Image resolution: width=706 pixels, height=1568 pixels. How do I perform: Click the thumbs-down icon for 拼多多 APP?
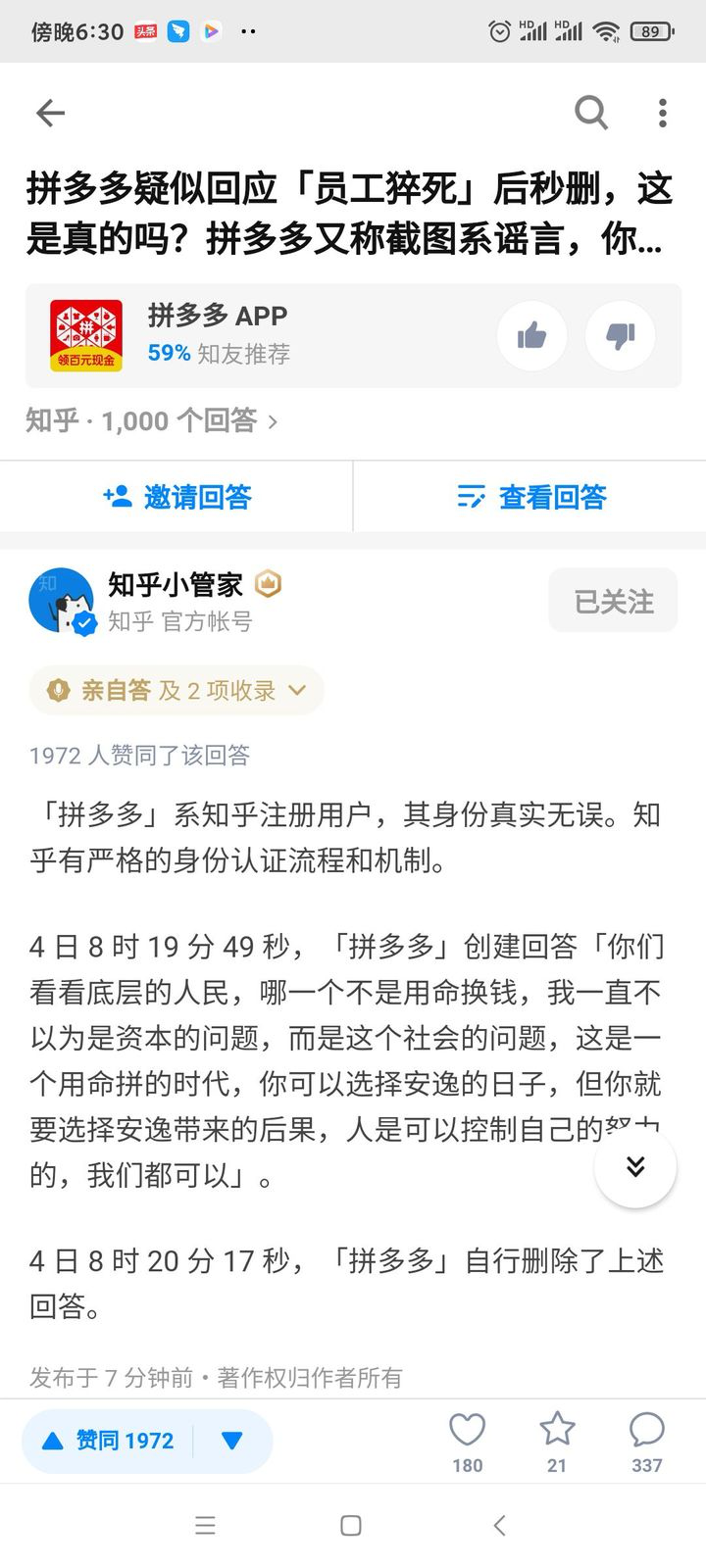click(620, 335)
